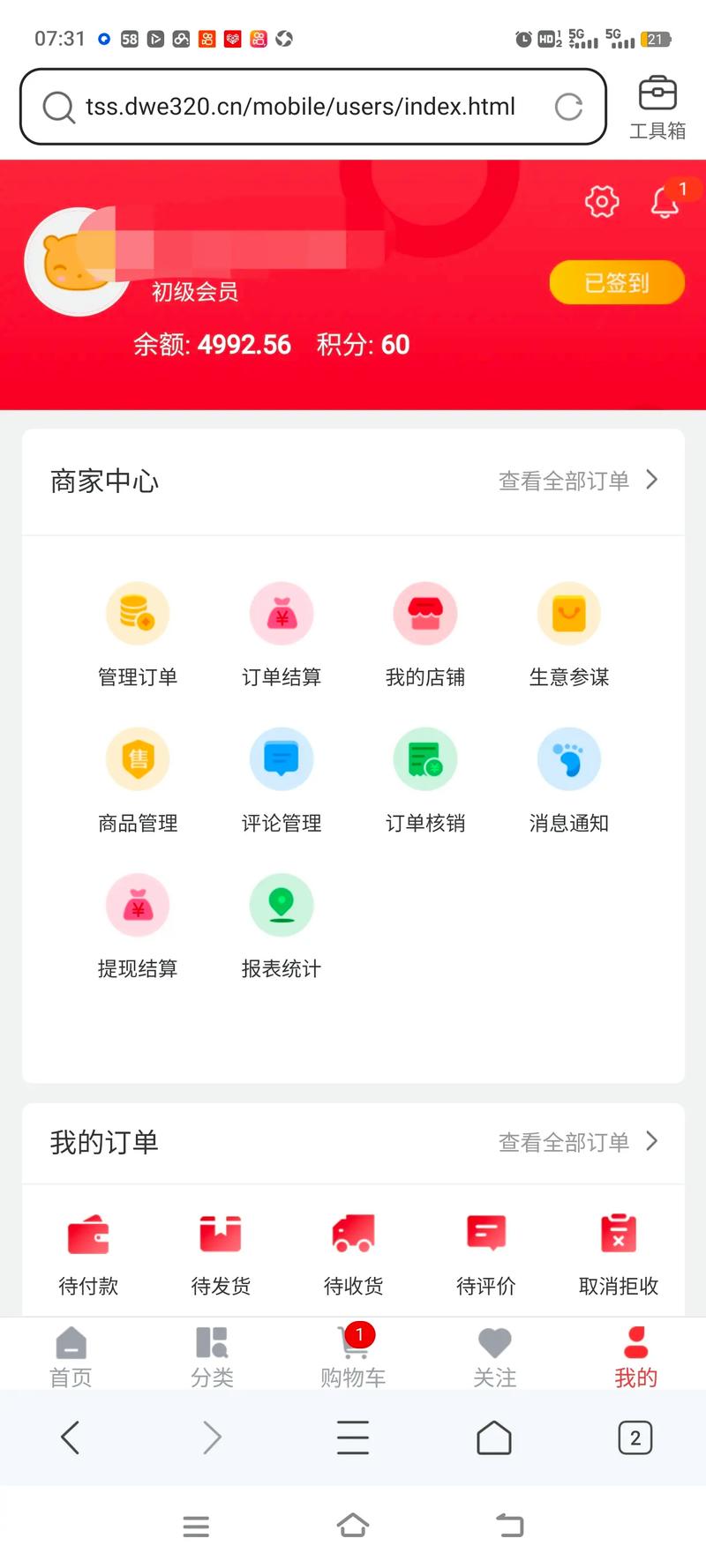
Task: Open 订单核销 order verification
Action: [425, 777]
